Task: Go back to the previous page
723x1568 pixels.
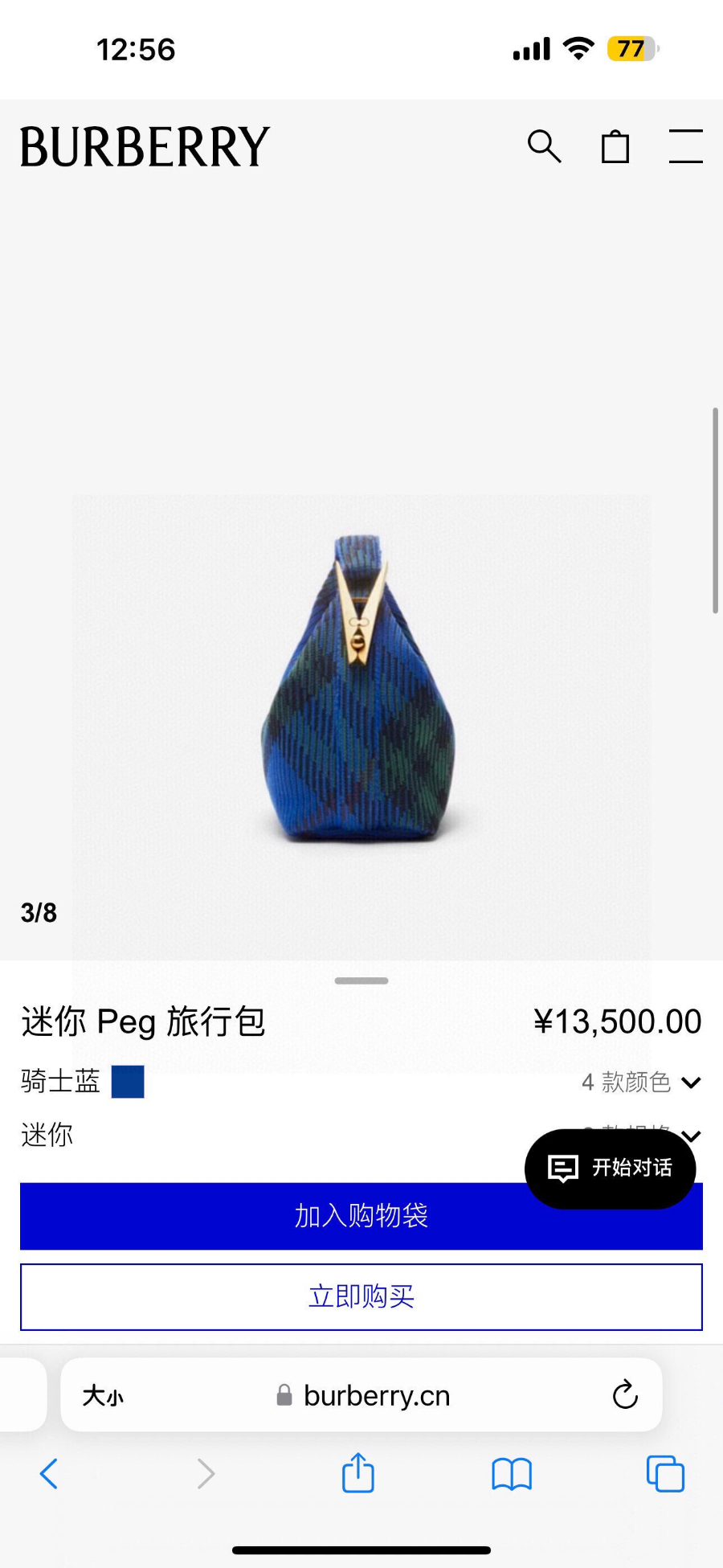Action: (x=49, y=1473)
